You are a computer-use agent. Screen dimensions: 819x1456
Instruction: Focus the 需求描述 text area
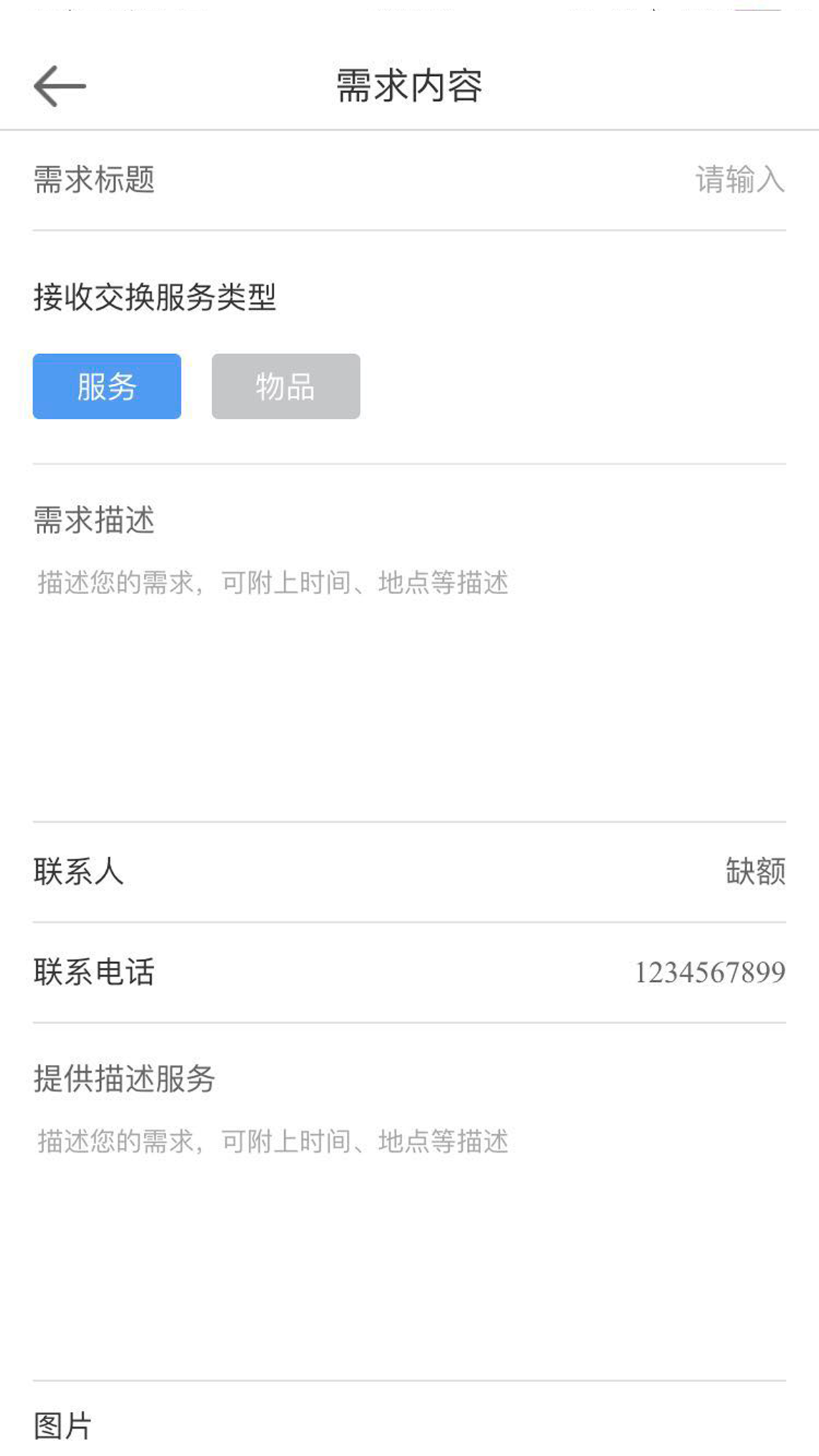pyautogui.click(x=409, y=659)
